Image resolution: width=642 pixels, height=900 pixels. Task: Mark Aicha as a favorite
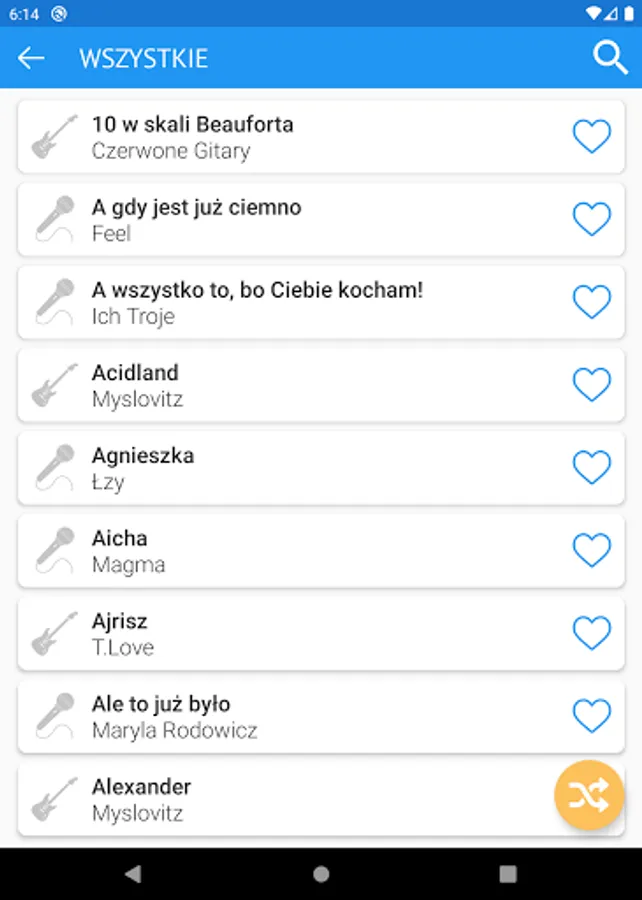coord(591,550)
